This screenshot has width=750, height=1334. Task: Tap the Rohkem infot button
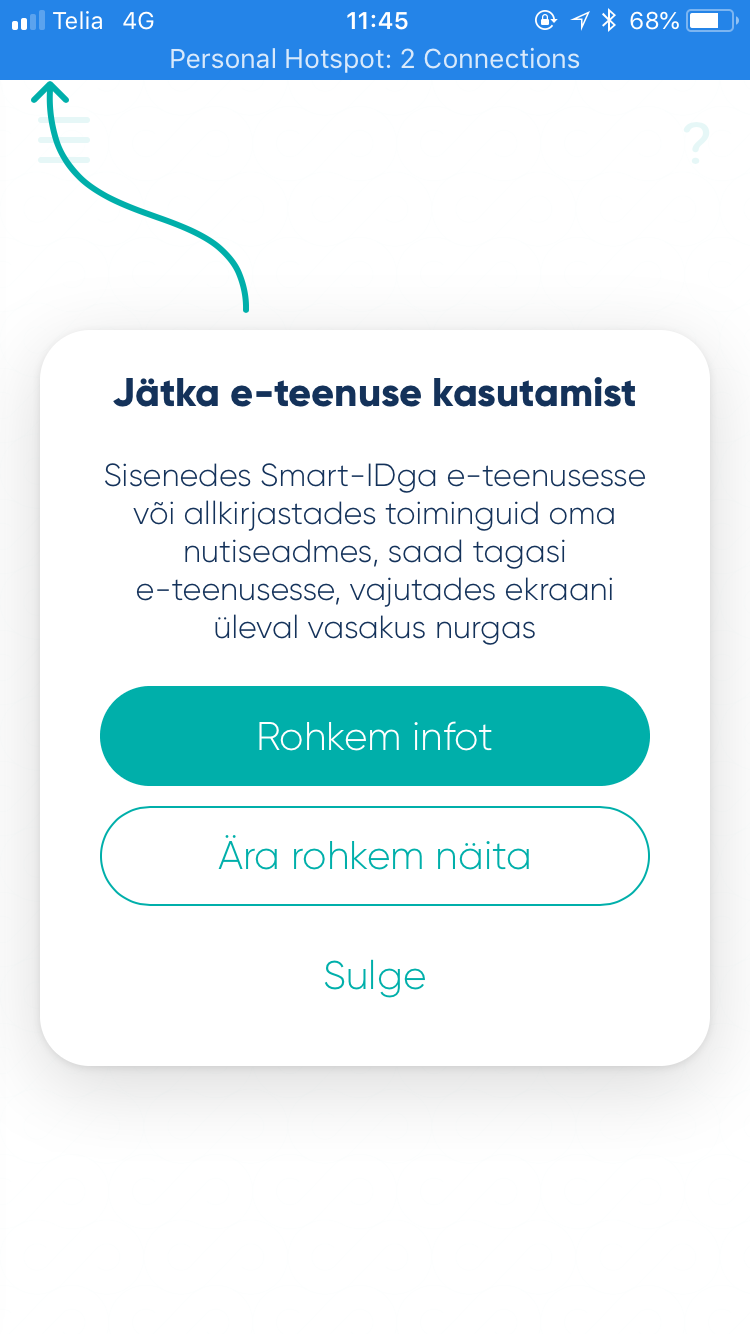(x=375, y=736)
